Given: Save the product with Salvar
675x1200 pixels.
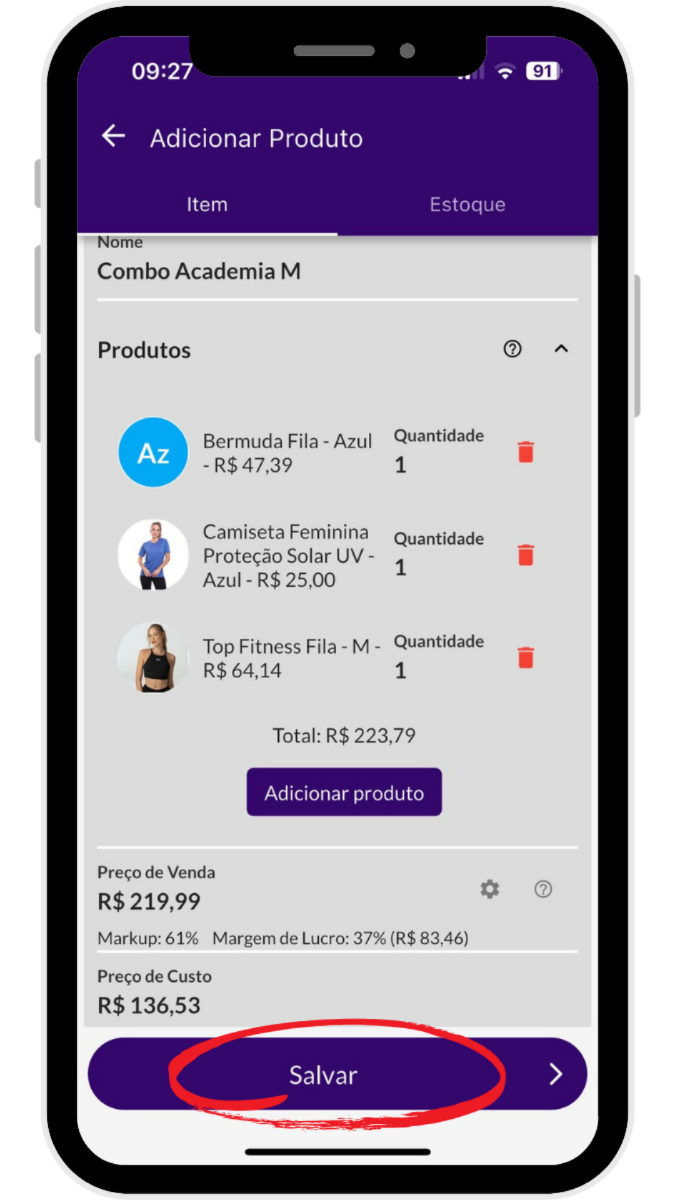Looking at the screenshot, I should (323, 1075).
